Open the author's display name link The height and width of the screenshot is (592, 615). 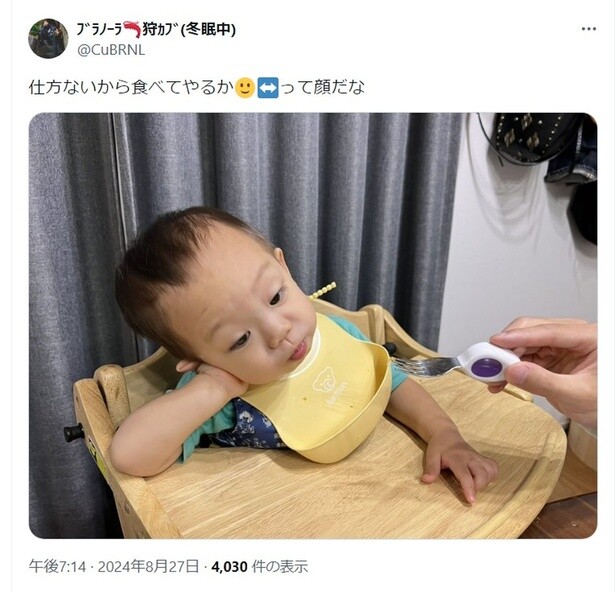click(x=155, y=29)
